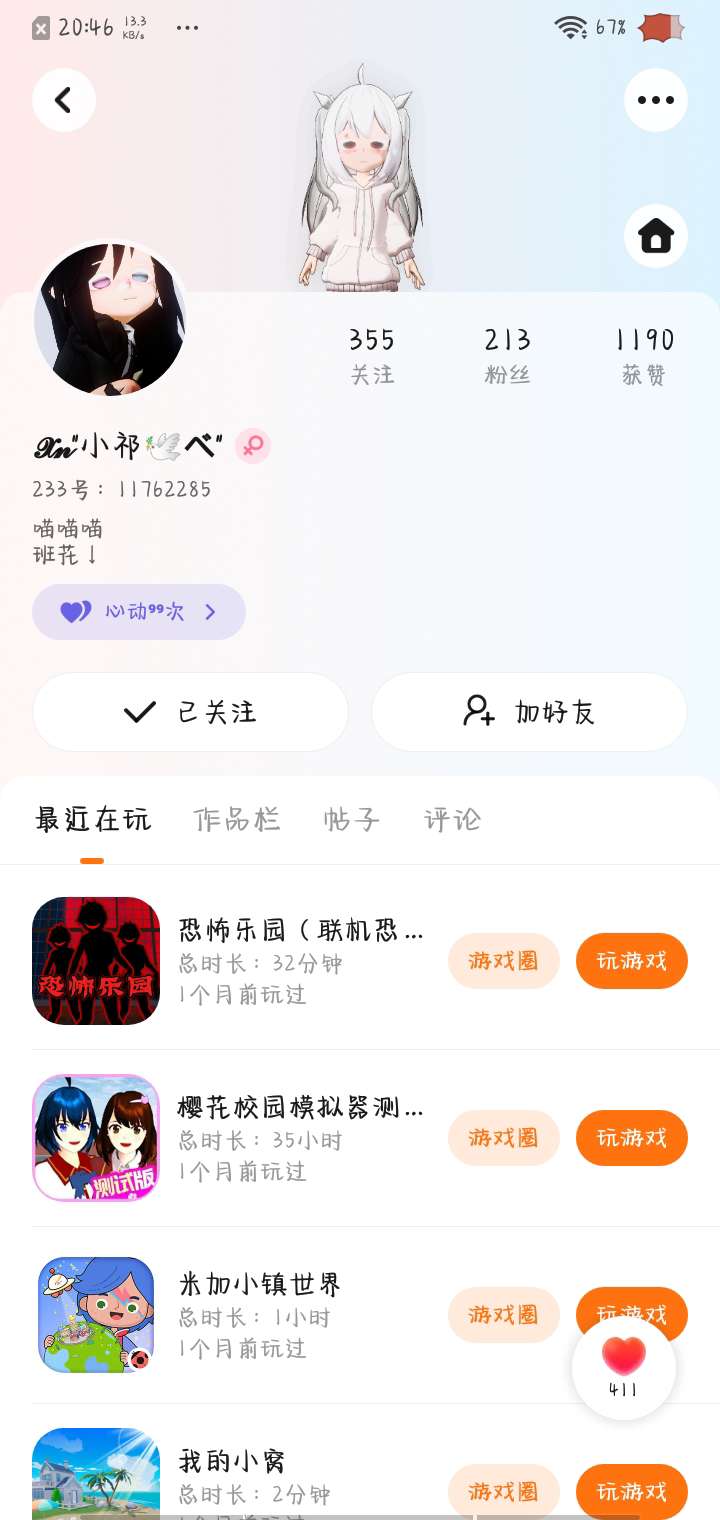Tap 加好友 to add friend

point(529,712)
